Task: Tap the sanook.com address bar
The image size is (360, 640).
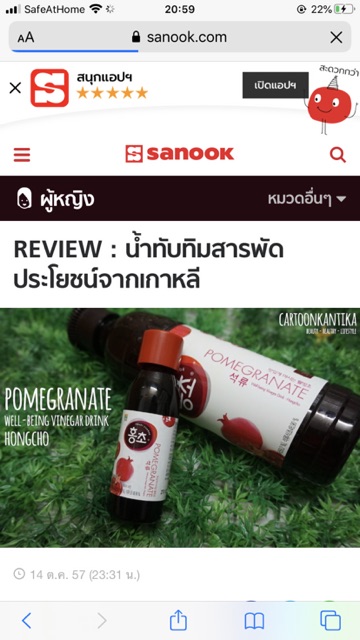Action: click(180, 38)
